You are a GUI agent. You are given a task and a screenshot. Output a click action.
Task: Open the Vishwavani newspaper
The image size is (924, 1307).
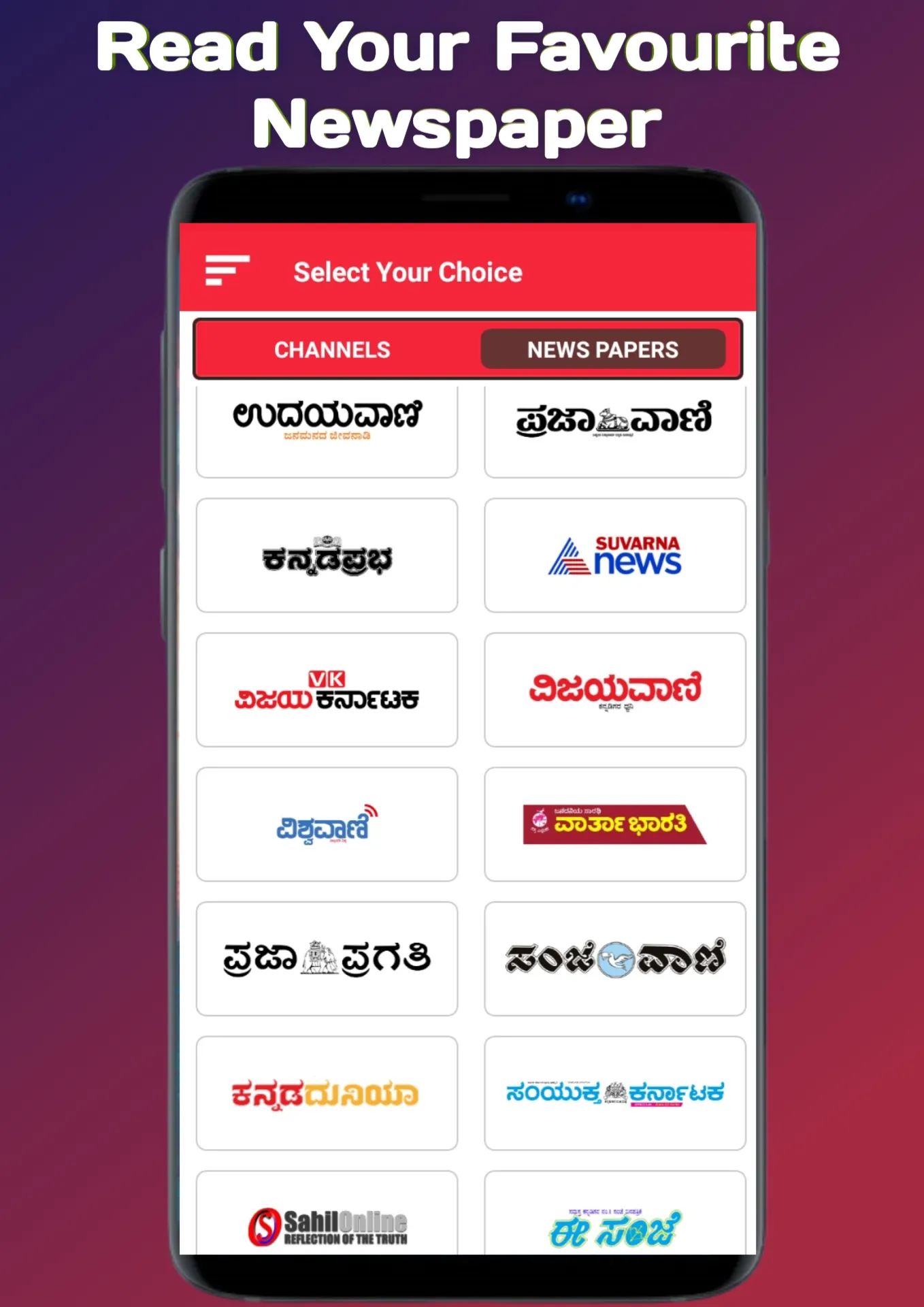point(327,825)
